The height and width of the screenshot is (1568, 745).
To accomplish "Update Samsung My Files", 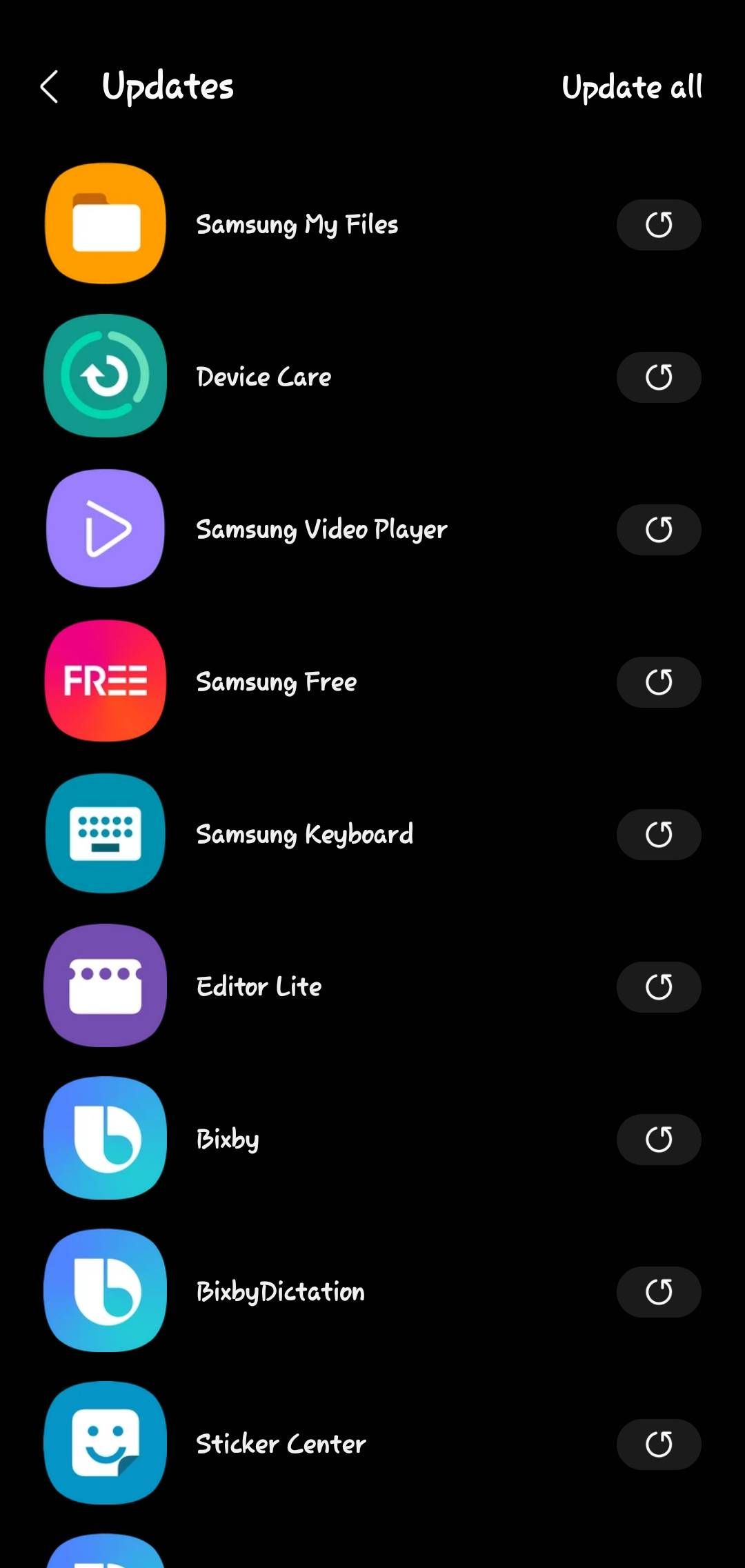I will [x=659, y=224].
